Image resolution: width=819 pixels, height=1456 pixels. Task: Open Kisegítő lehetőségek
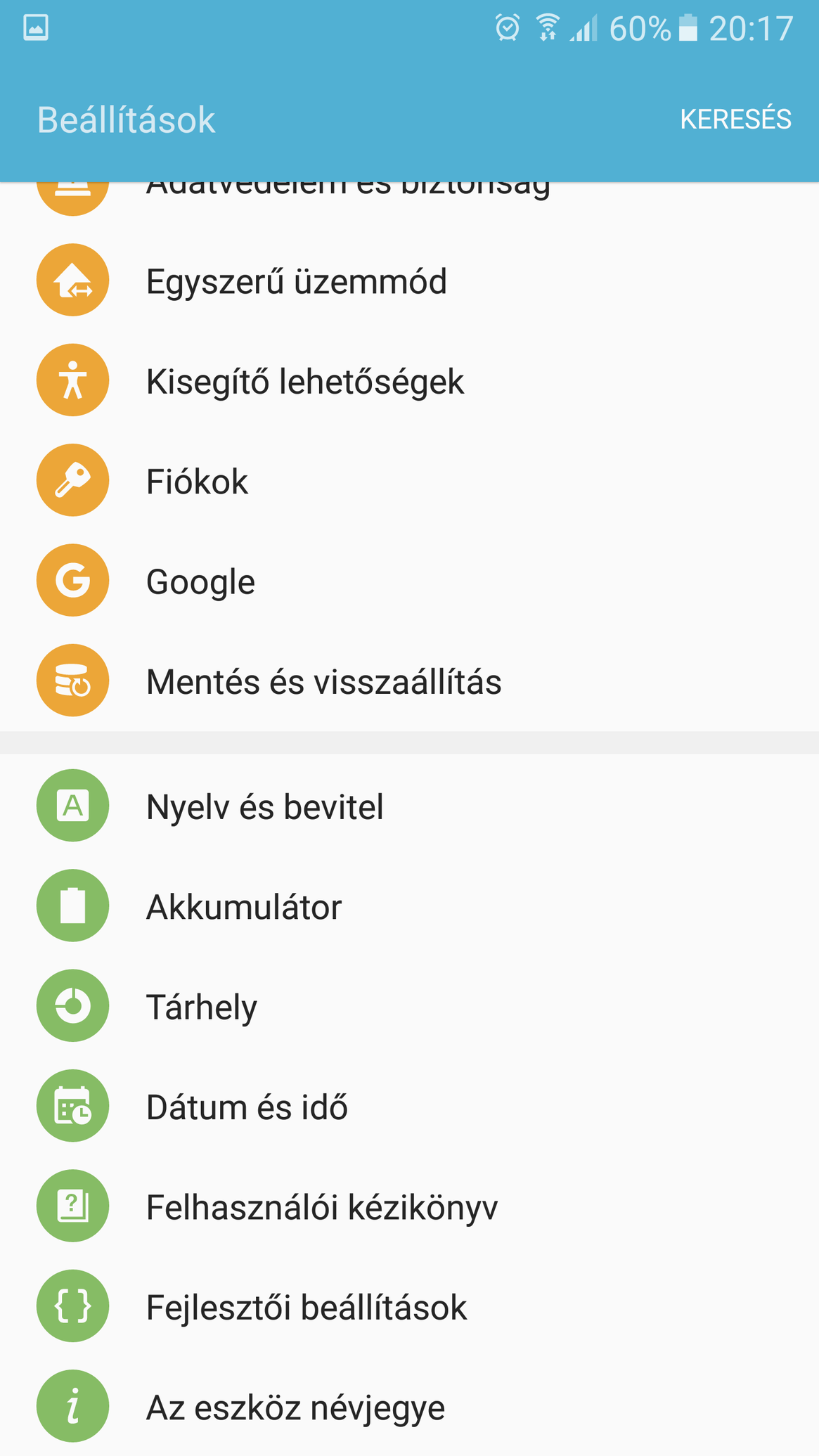(x=409, y=380)
